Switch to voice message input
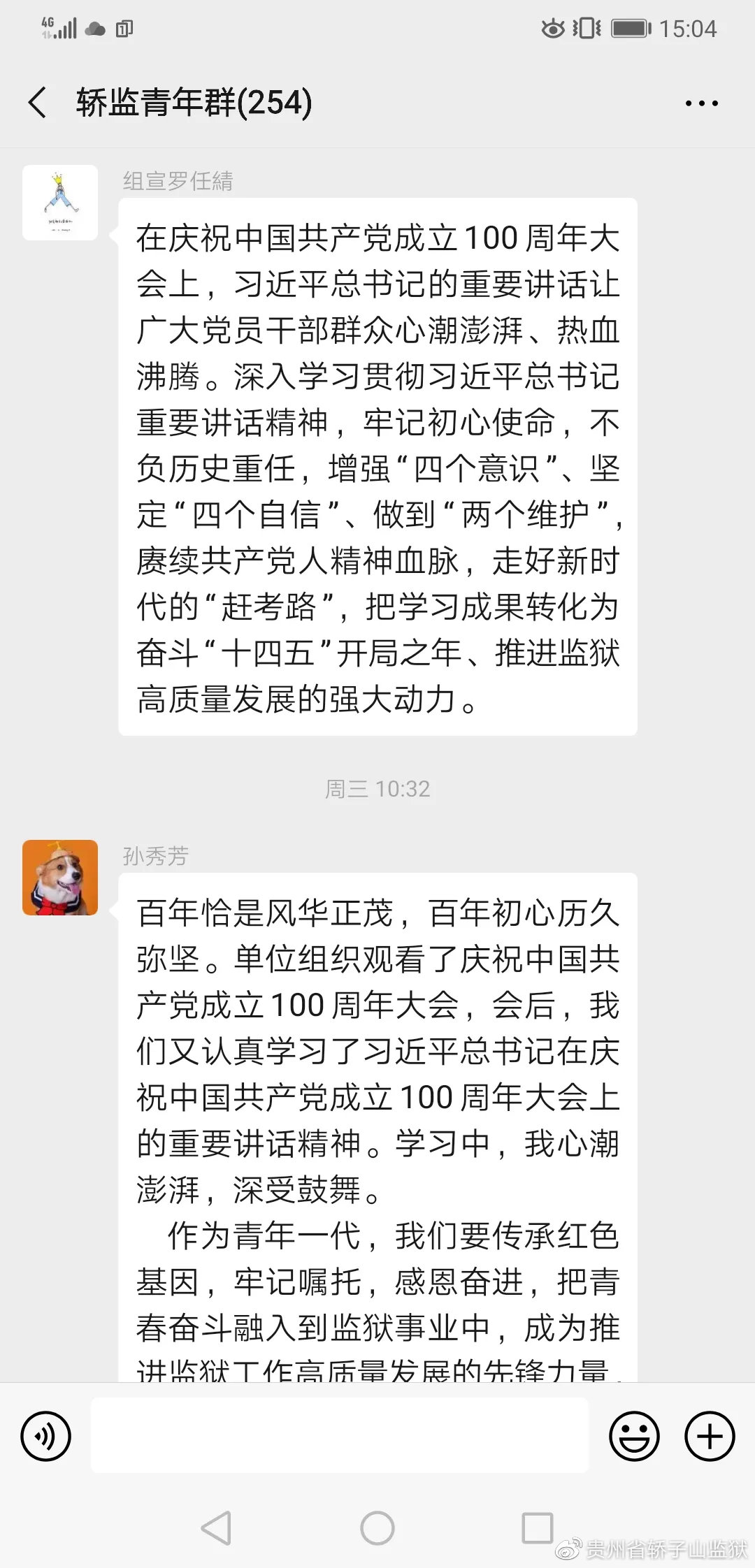755x1568 pixels. pyautogui.click(x=46, y=1437)
